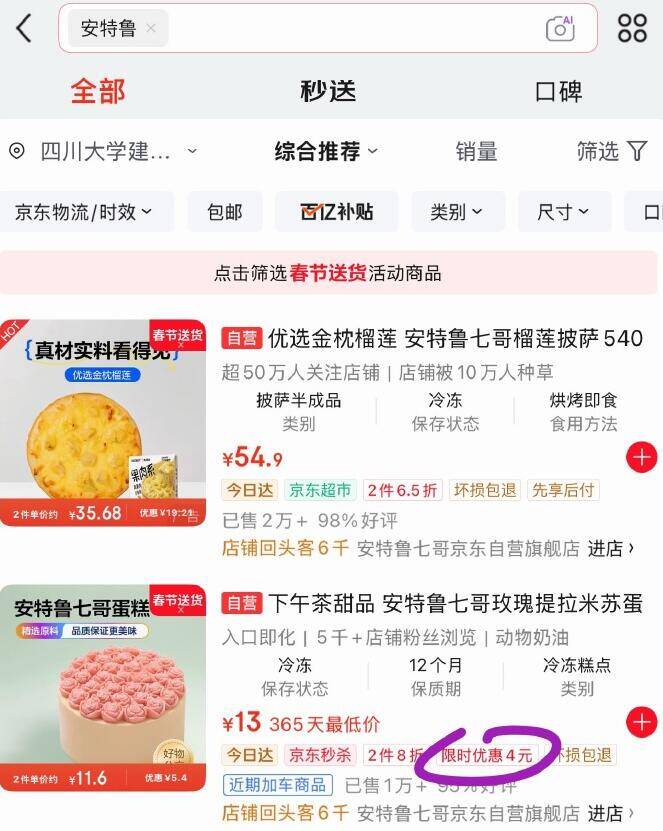Add the durian pizza to cart
The image size is (663, 831).
click(x=640, y=458)
